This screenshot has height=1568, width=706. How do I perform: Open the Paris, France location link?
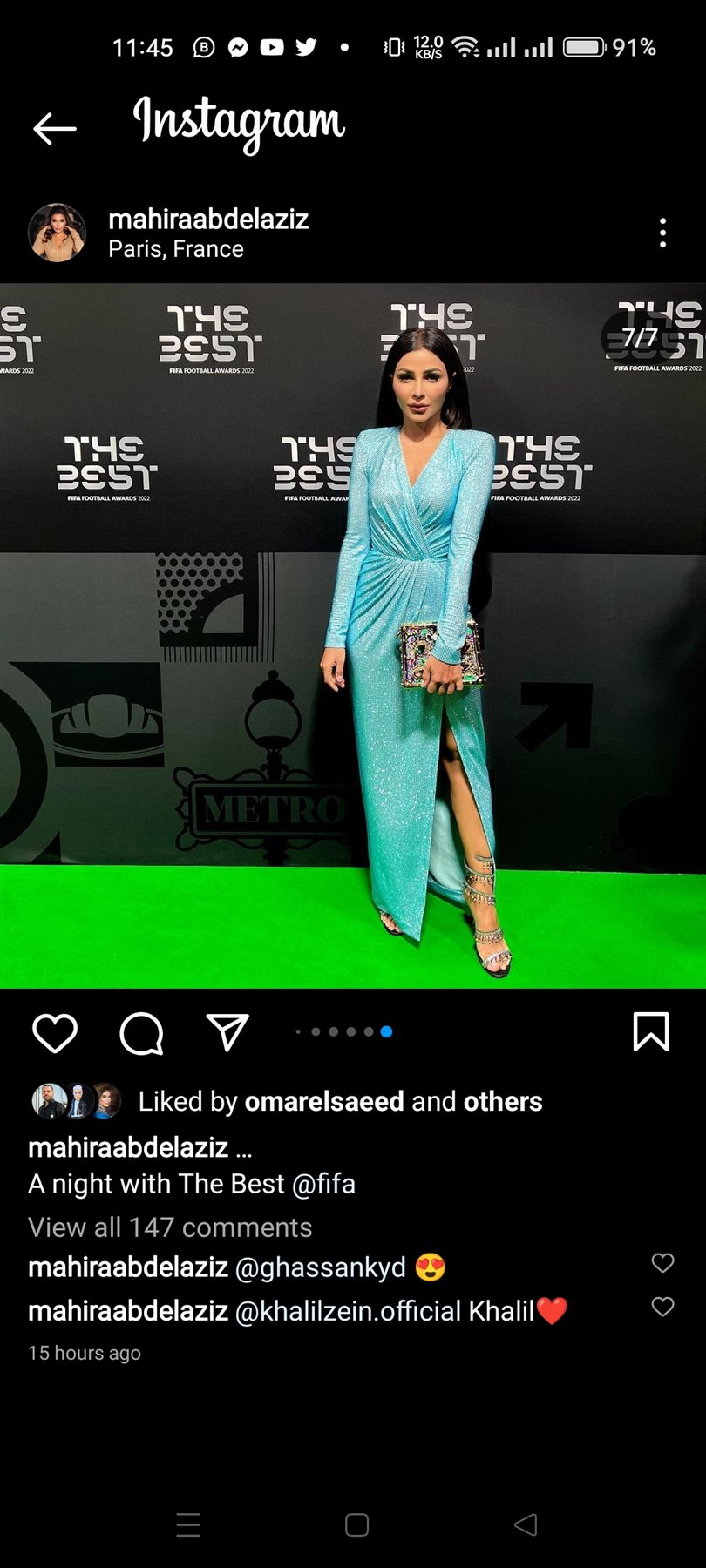click(175, 249)
